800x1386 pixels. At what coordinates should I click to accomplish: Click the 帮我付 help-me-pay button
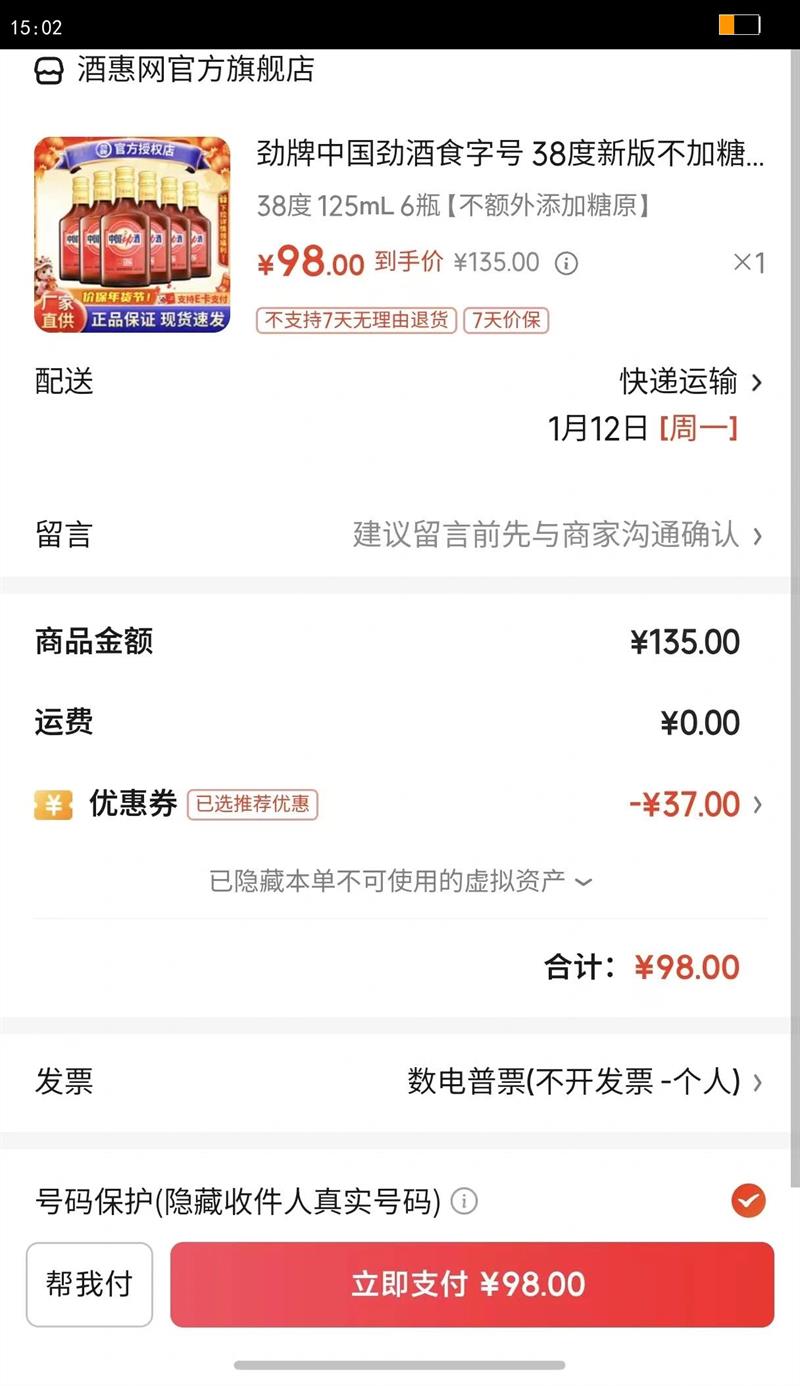(x=88, y=1285)
